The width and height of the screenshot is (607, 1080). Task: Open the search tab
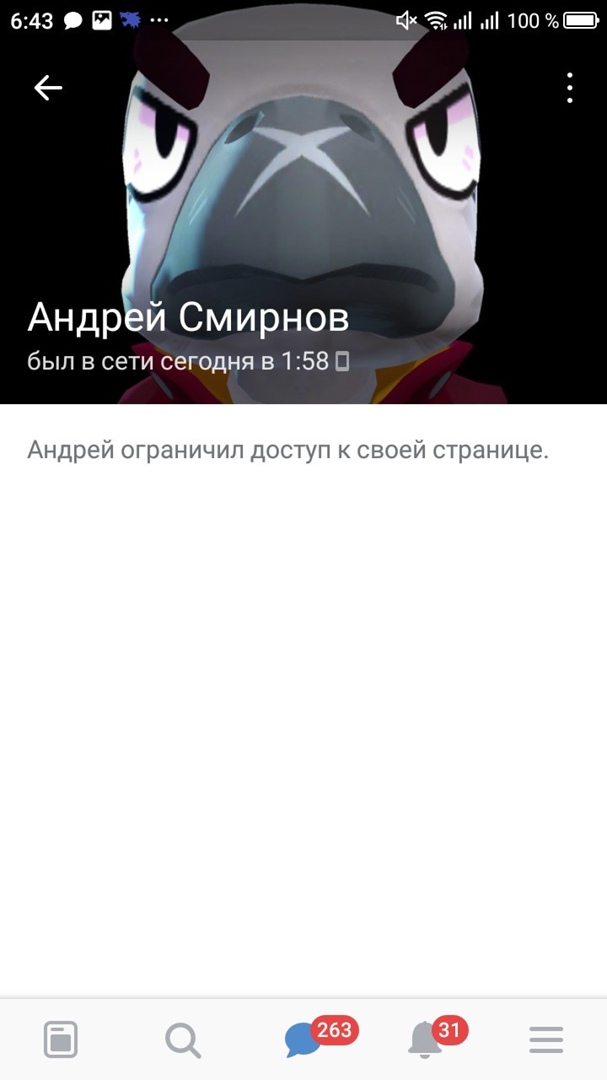tap(182, 1041)
